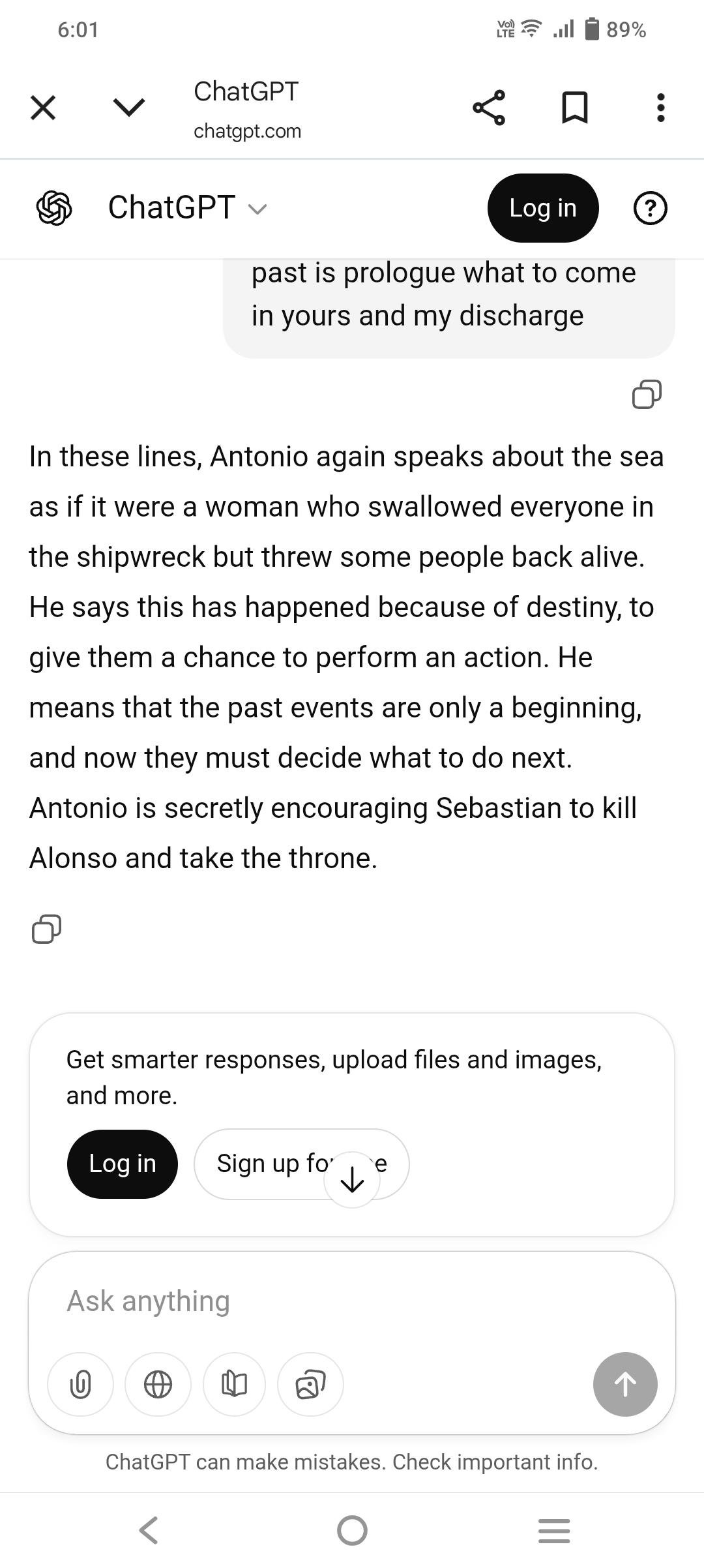
Task: Share this ChatGPT page
Action: point(489,108)
